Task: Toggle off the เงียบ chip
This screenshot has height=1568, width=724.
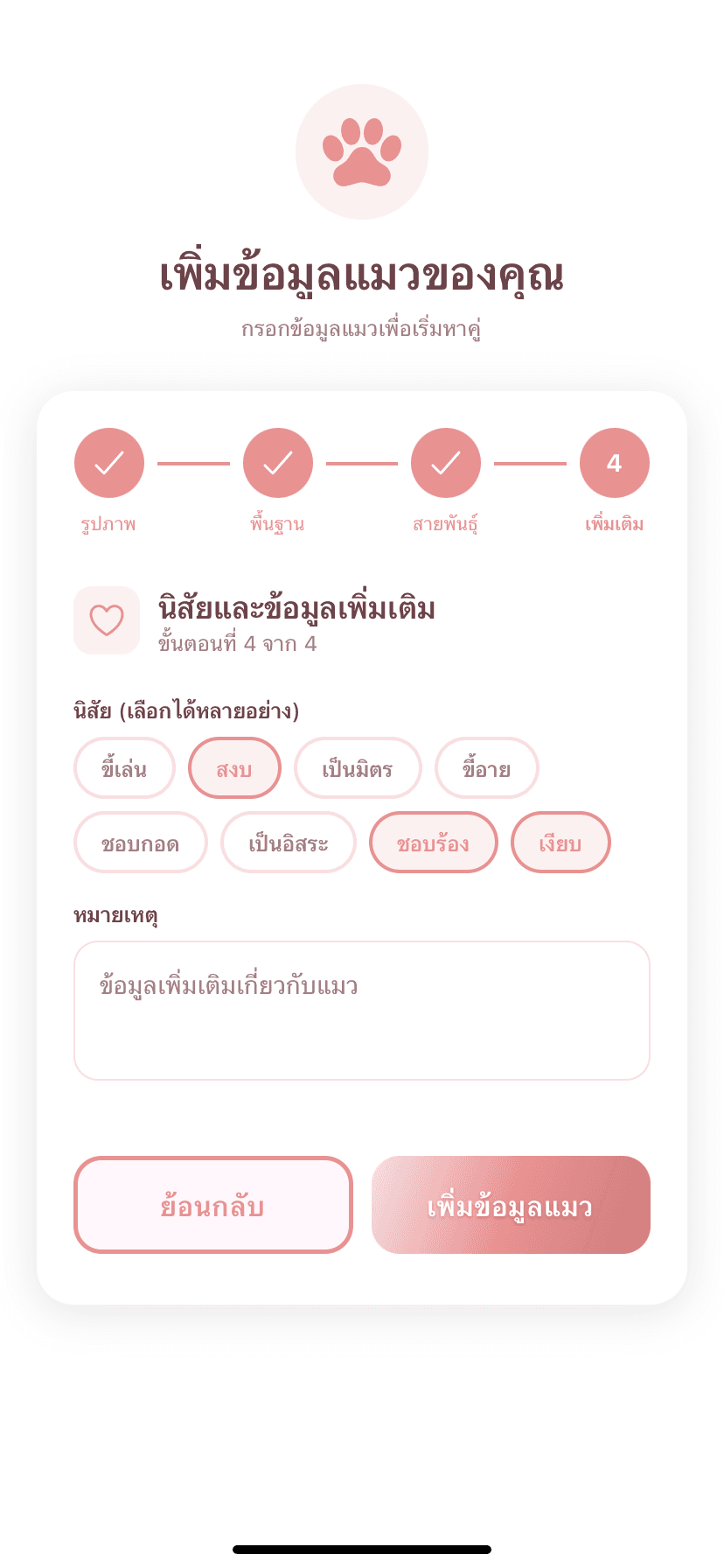Action: [x=560, y=843]
